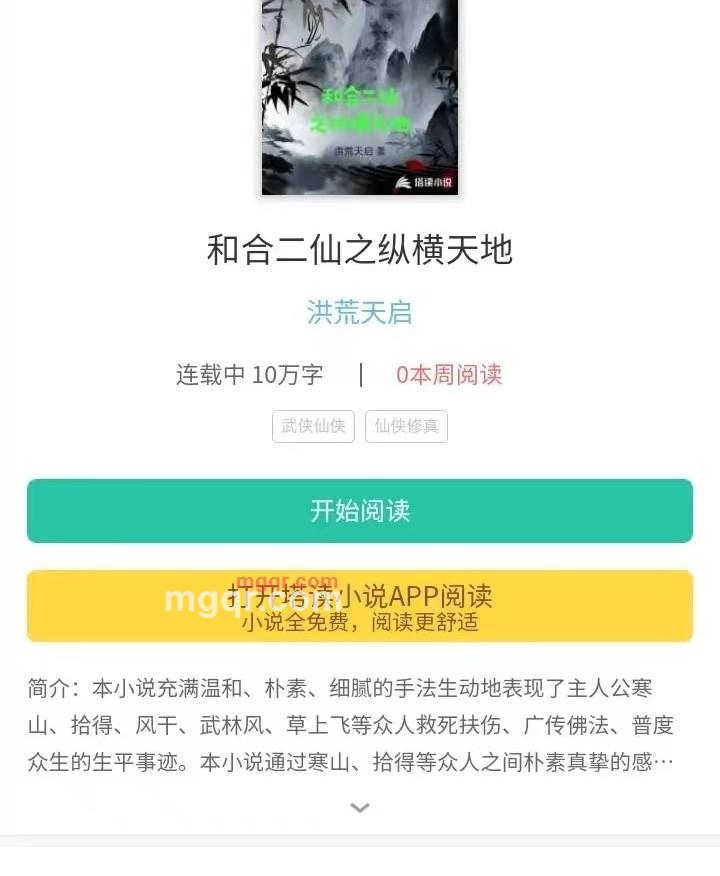Select the 武侠仙侠 tag

pos(313,426)
